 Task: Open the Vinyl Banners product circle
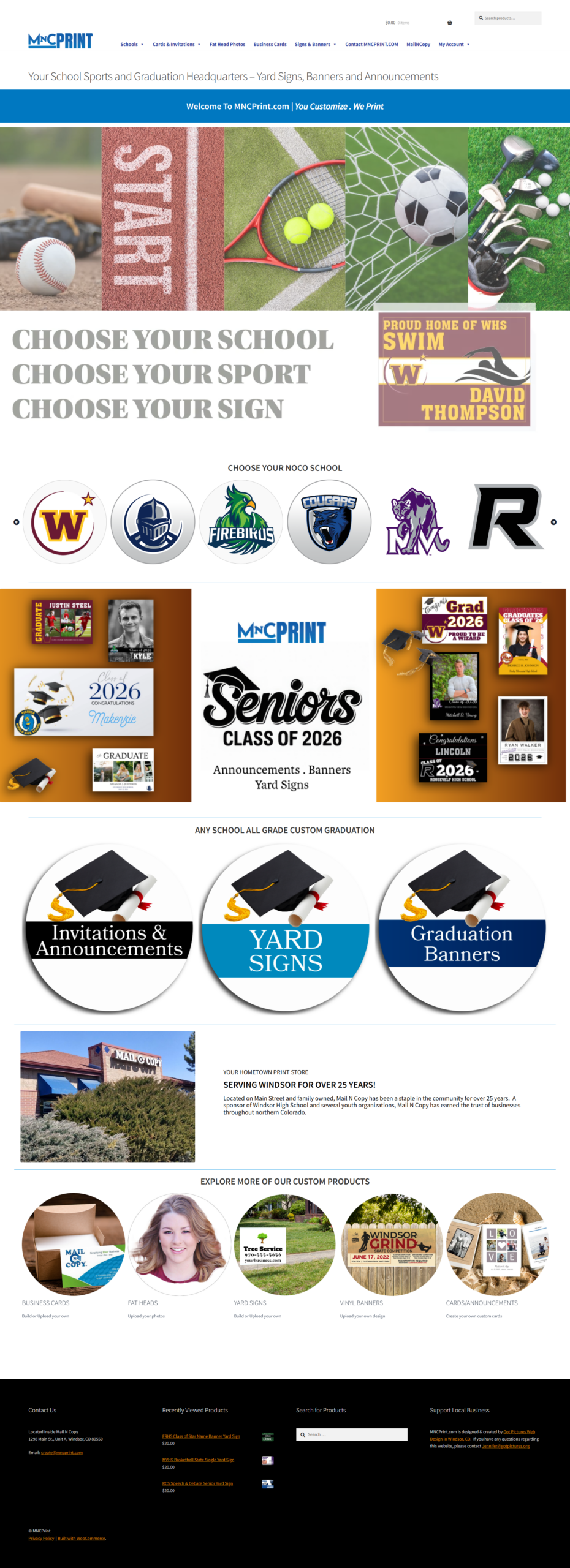[392, 1244]
